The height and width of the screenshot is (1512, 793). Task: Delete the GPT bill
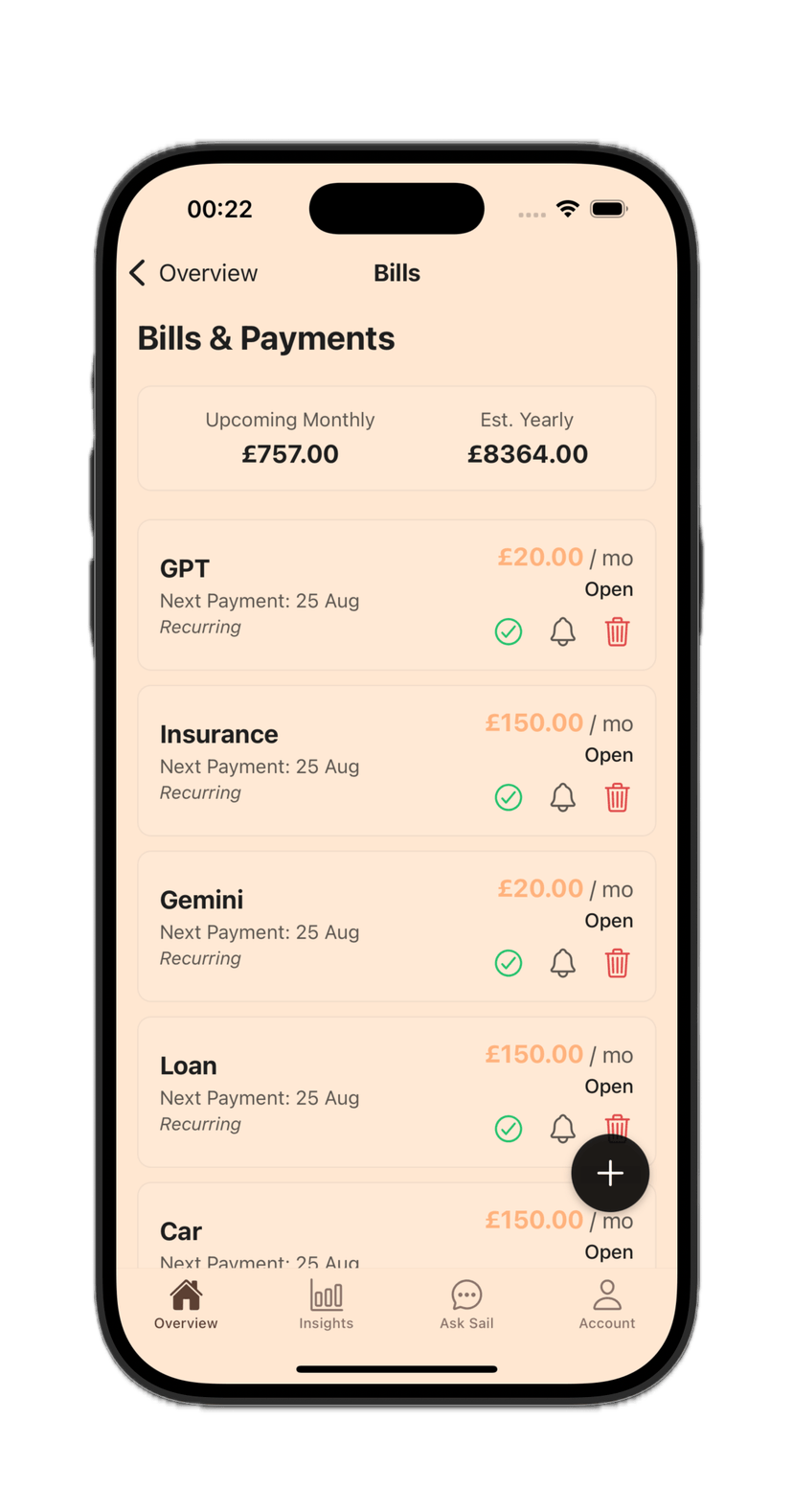click(618, 632)
